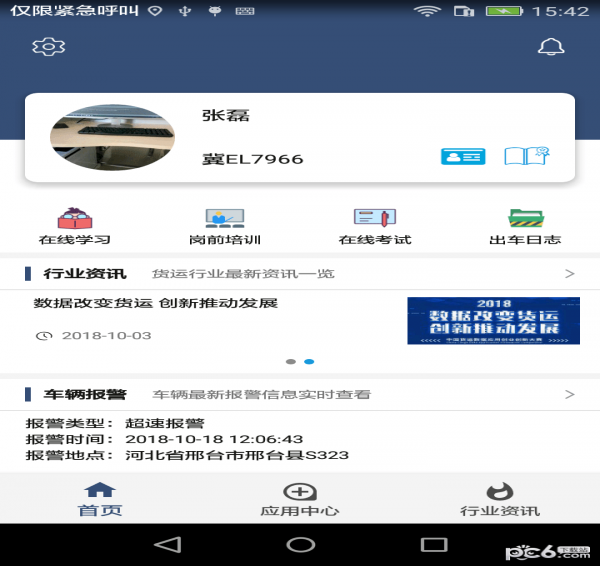Switch to the 首页 tab
Image resolution: width=600 pixels, height=566 pixels.
pyautogui.click(x=100, y=499)
